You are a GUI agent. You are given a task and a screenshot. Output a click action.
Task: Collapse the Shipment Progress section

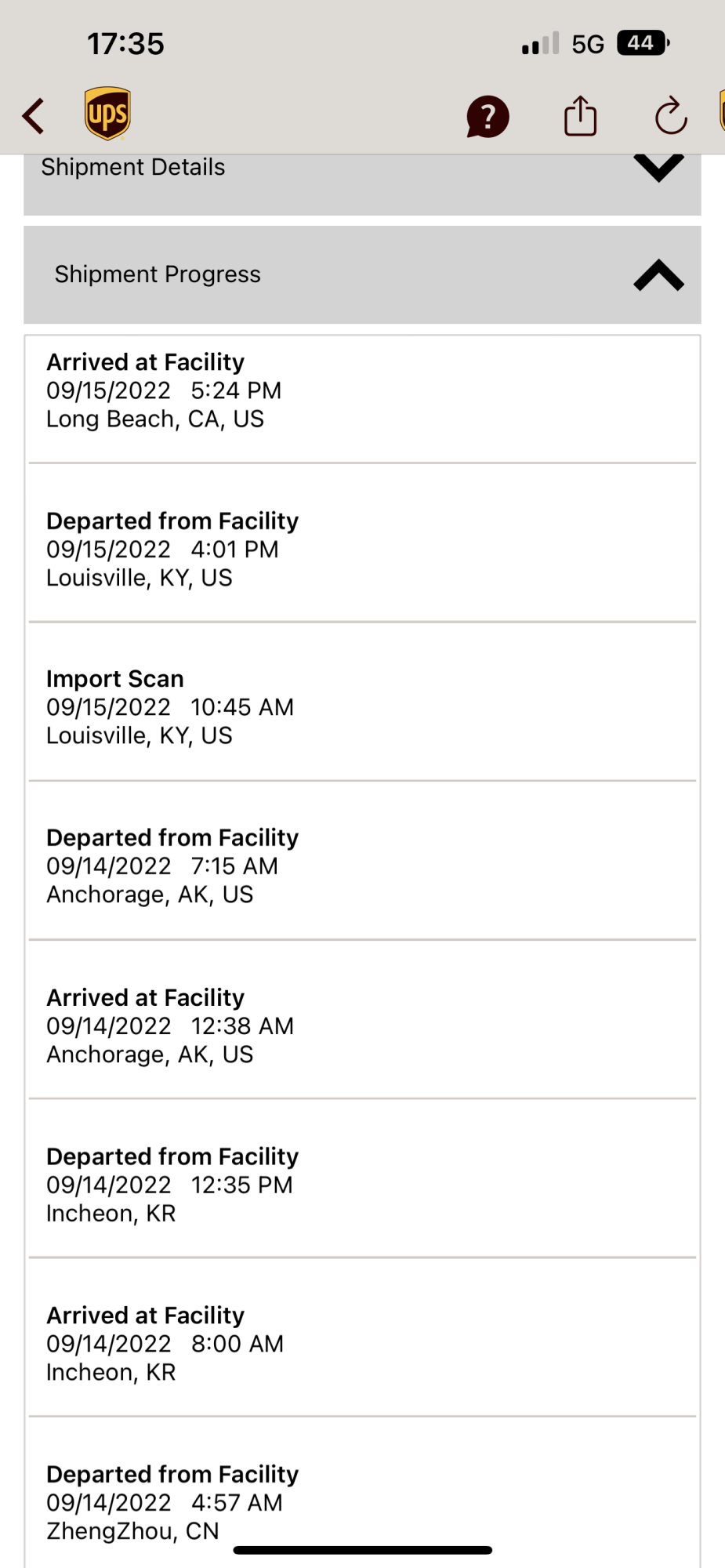pos(658,275)
